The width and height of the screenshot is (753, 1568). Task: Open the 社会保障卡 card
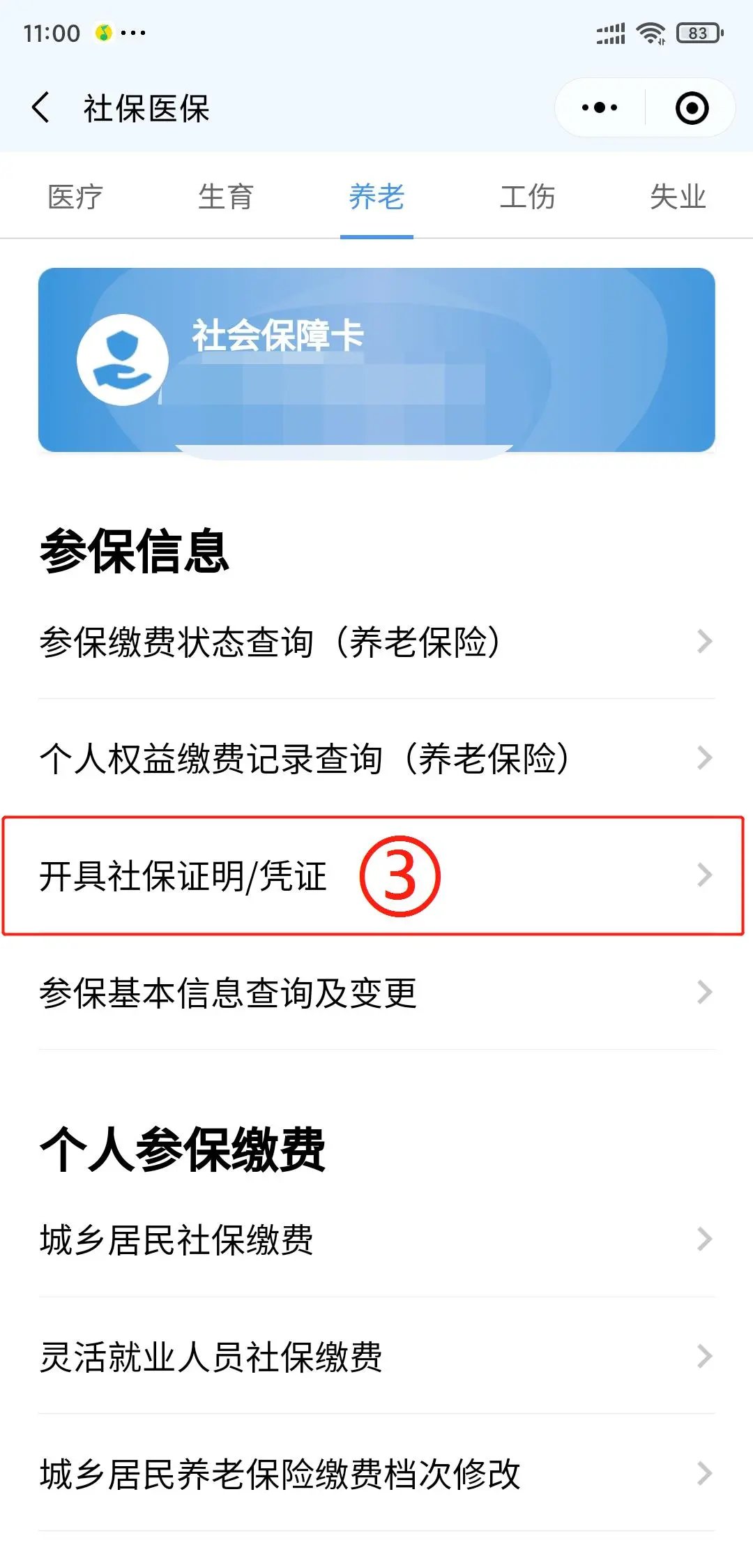[x=376, y=360]
